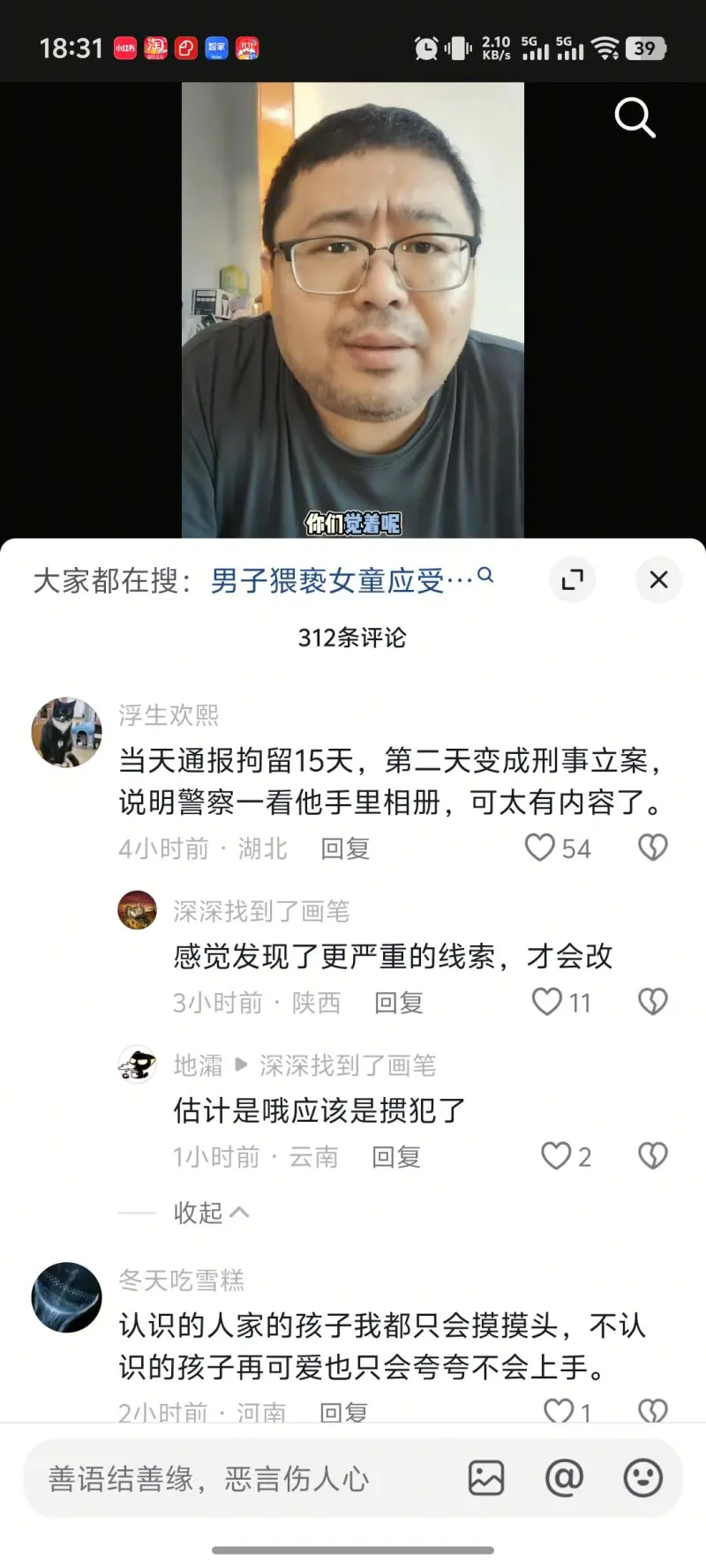The image size is (706, 1568).
Task: Collapse the replies with 收起
Action: tap(210, 1213)
